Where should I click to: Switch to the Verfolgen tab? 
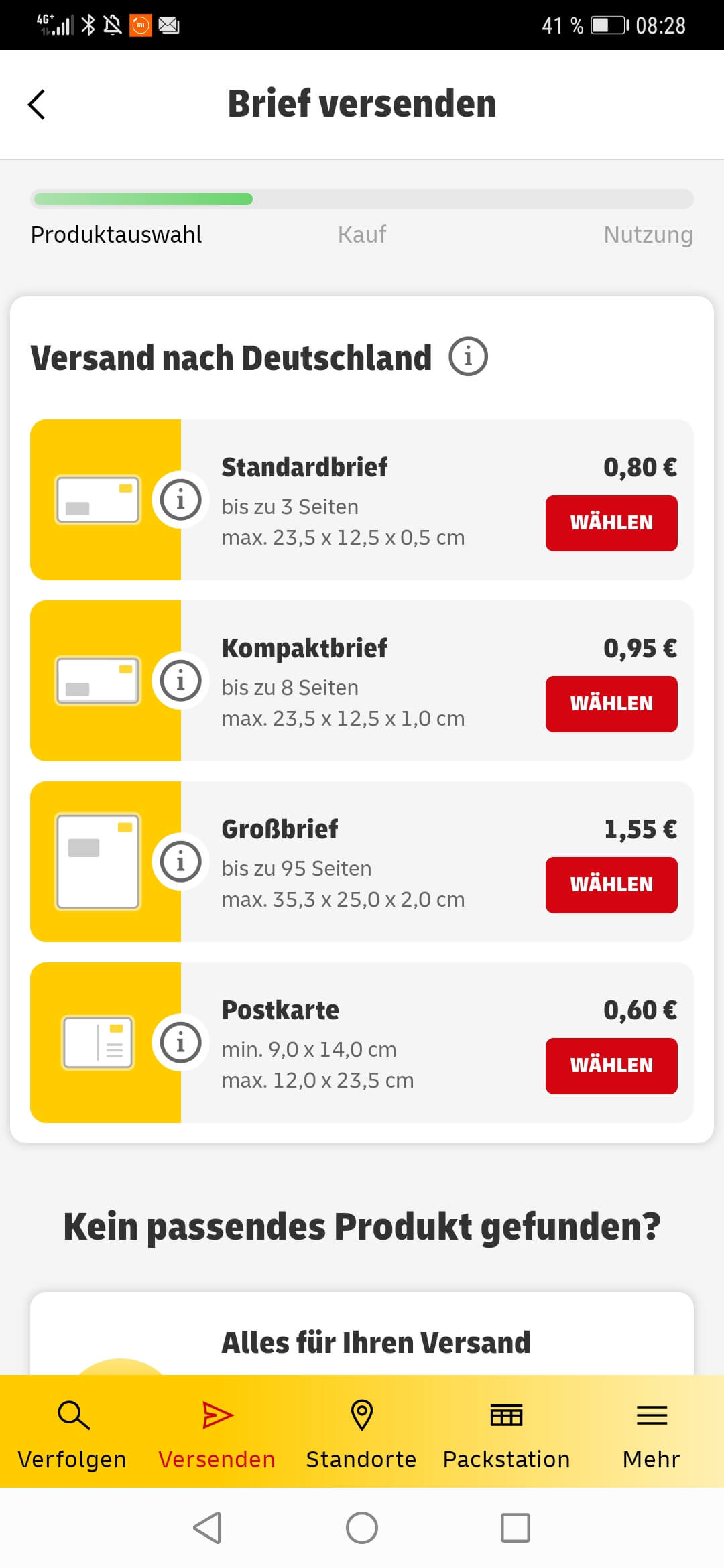(72, 1433)
